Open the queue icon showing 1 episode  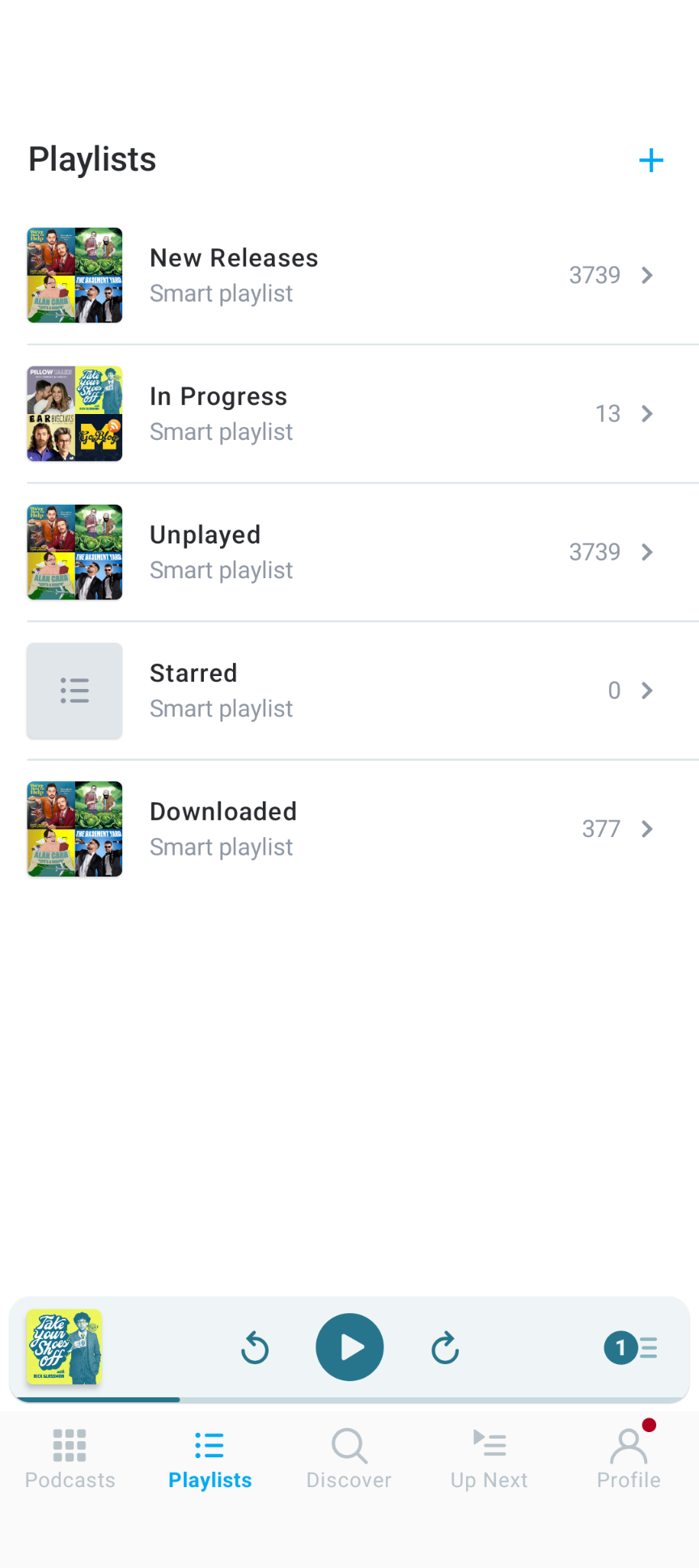[x=631, y=1347]
